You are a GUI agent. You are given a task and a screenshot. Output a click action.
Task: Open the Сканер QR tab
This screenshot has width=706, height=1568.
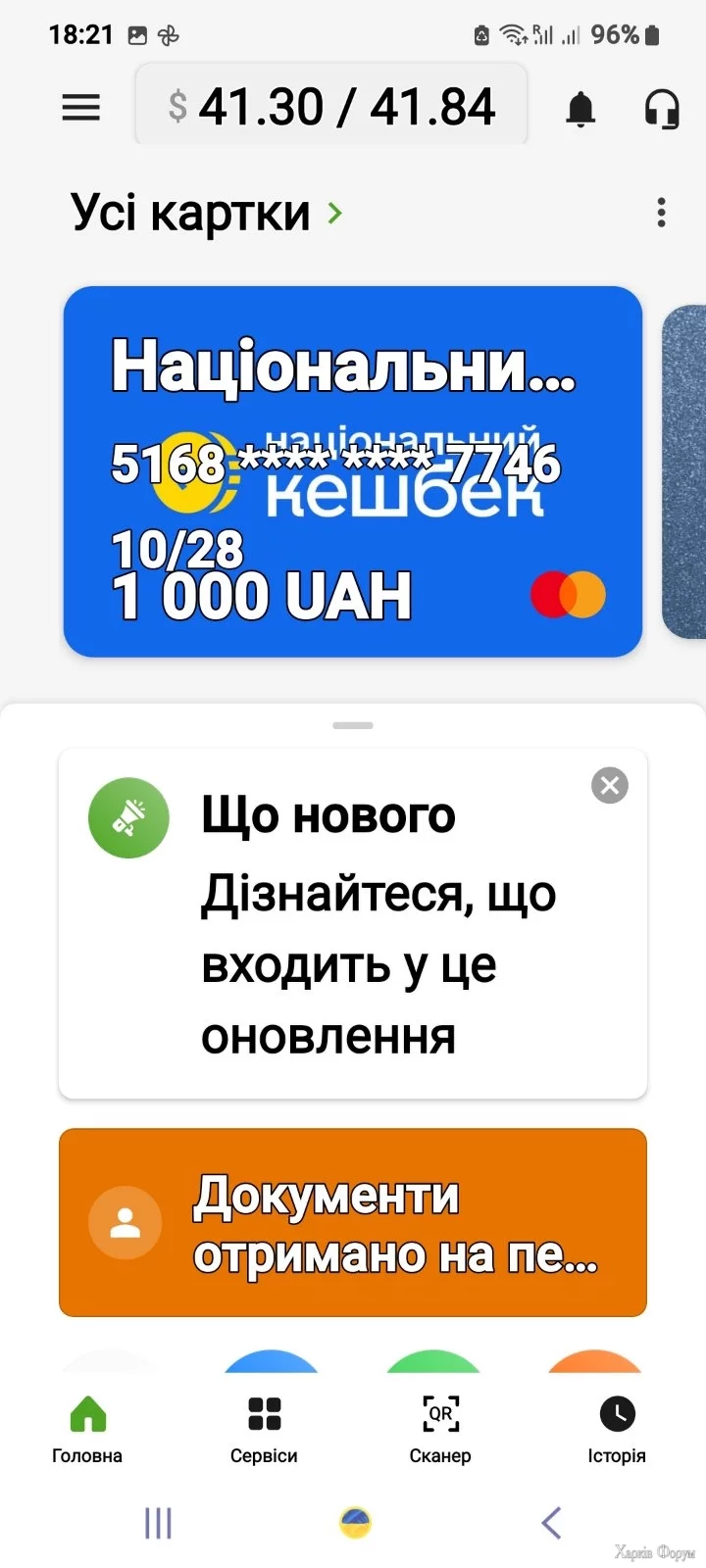click(440, 1429)
